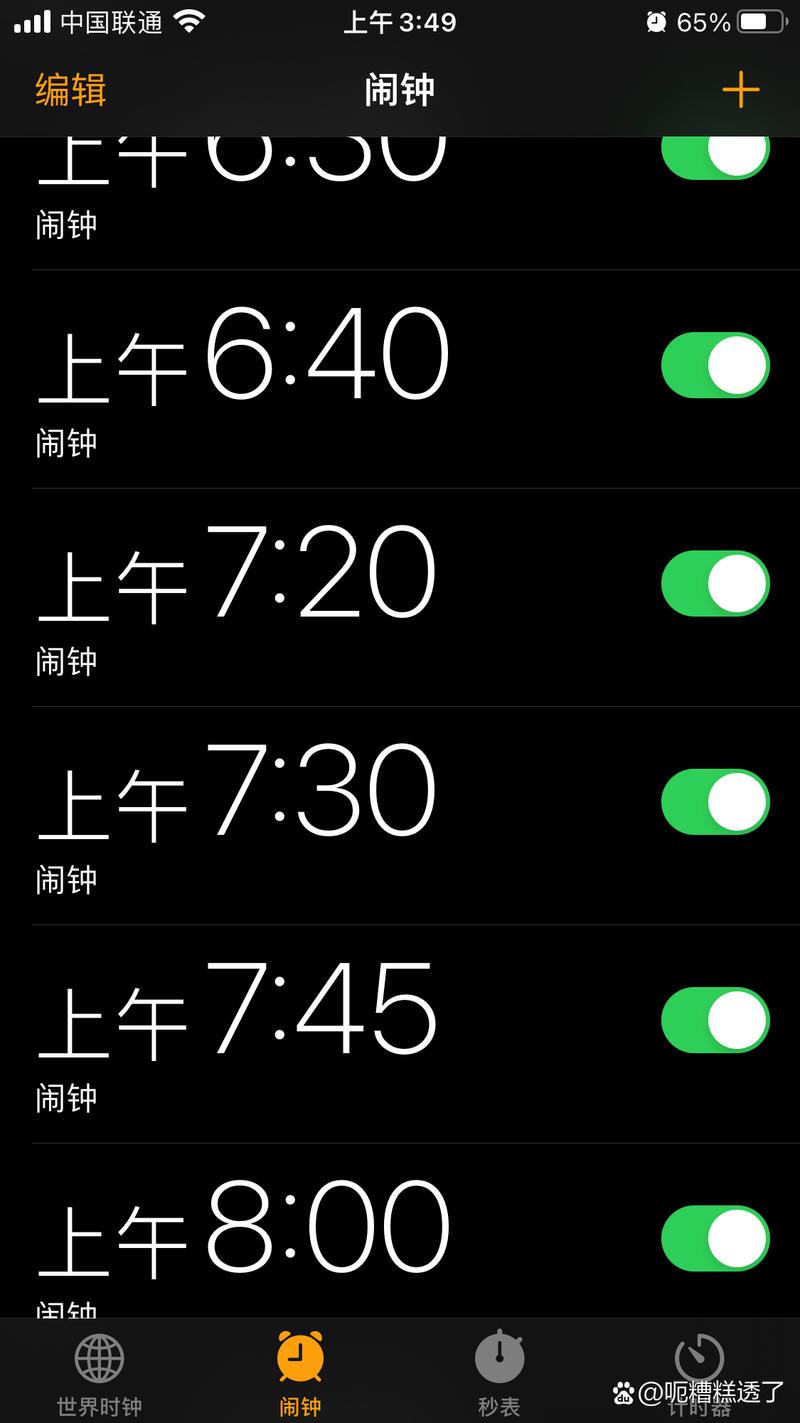Switch to the 世界时钟 tab
This screenshot has height=1423, width=800.
coord(100,1372)
